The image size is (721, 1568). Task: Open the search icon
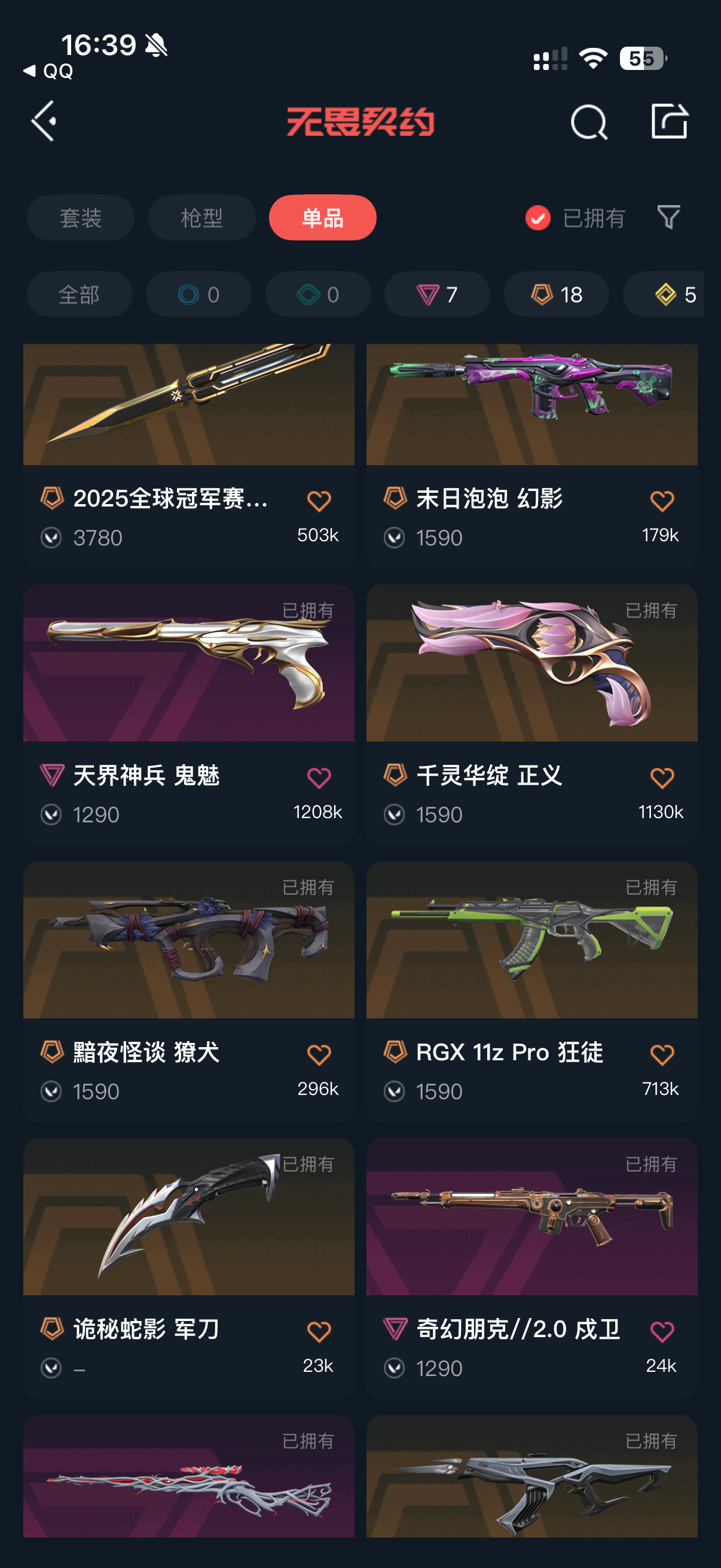click(588, 122)
